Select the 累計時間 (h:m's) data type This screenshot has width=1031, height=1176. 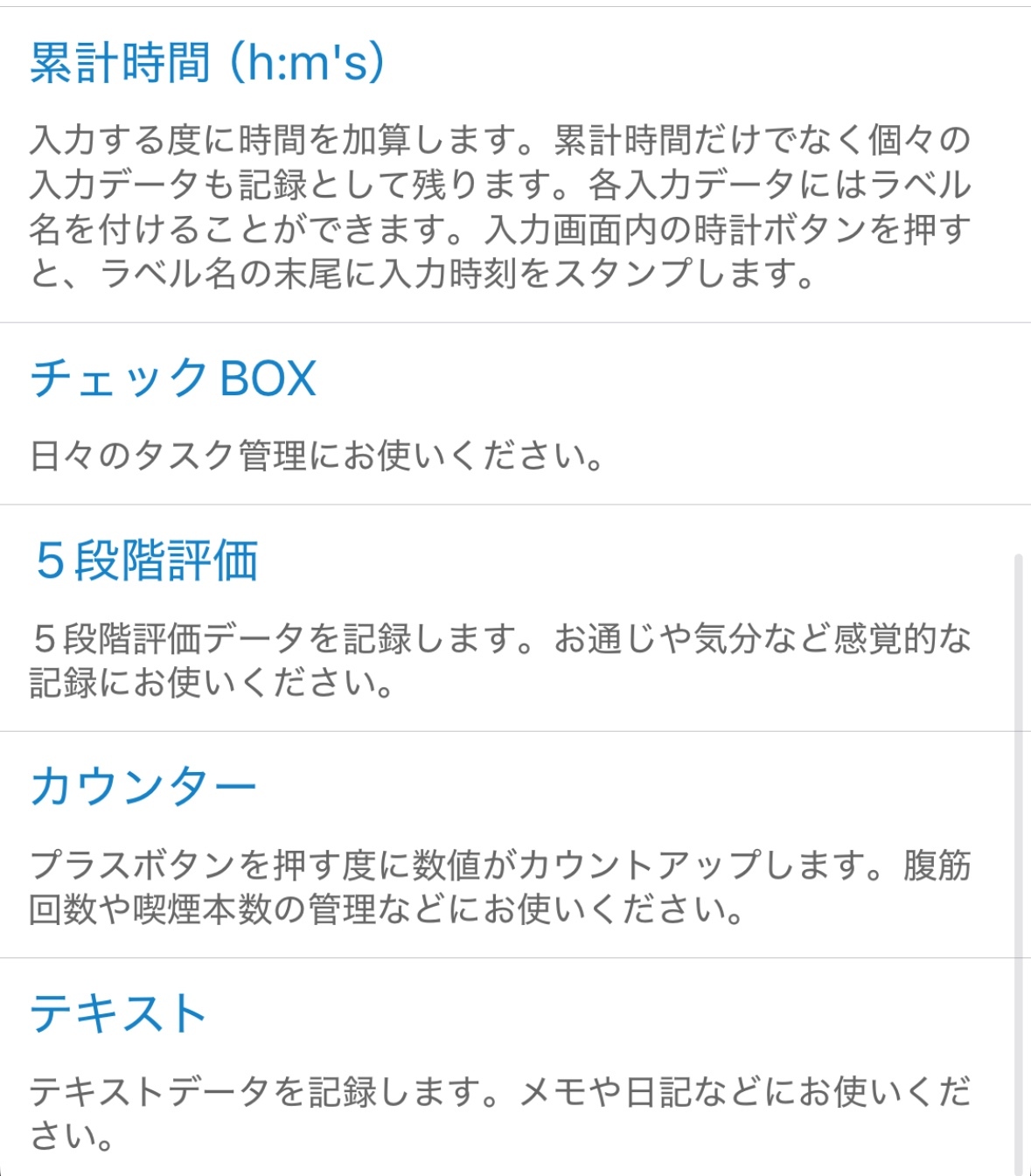click(x=207, y=64)
